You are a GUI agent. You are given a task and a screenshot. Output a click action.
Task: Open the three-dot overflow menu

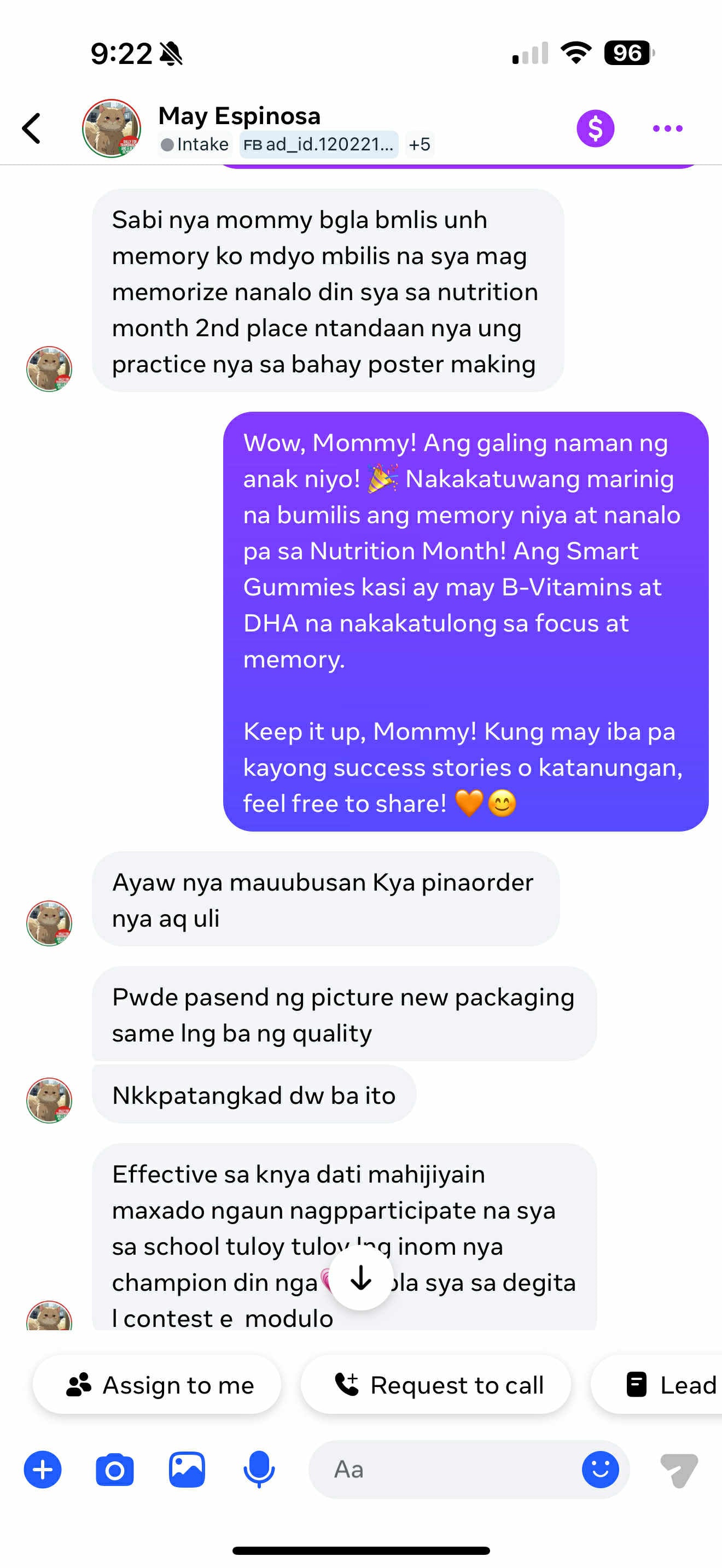click(667, 128)
